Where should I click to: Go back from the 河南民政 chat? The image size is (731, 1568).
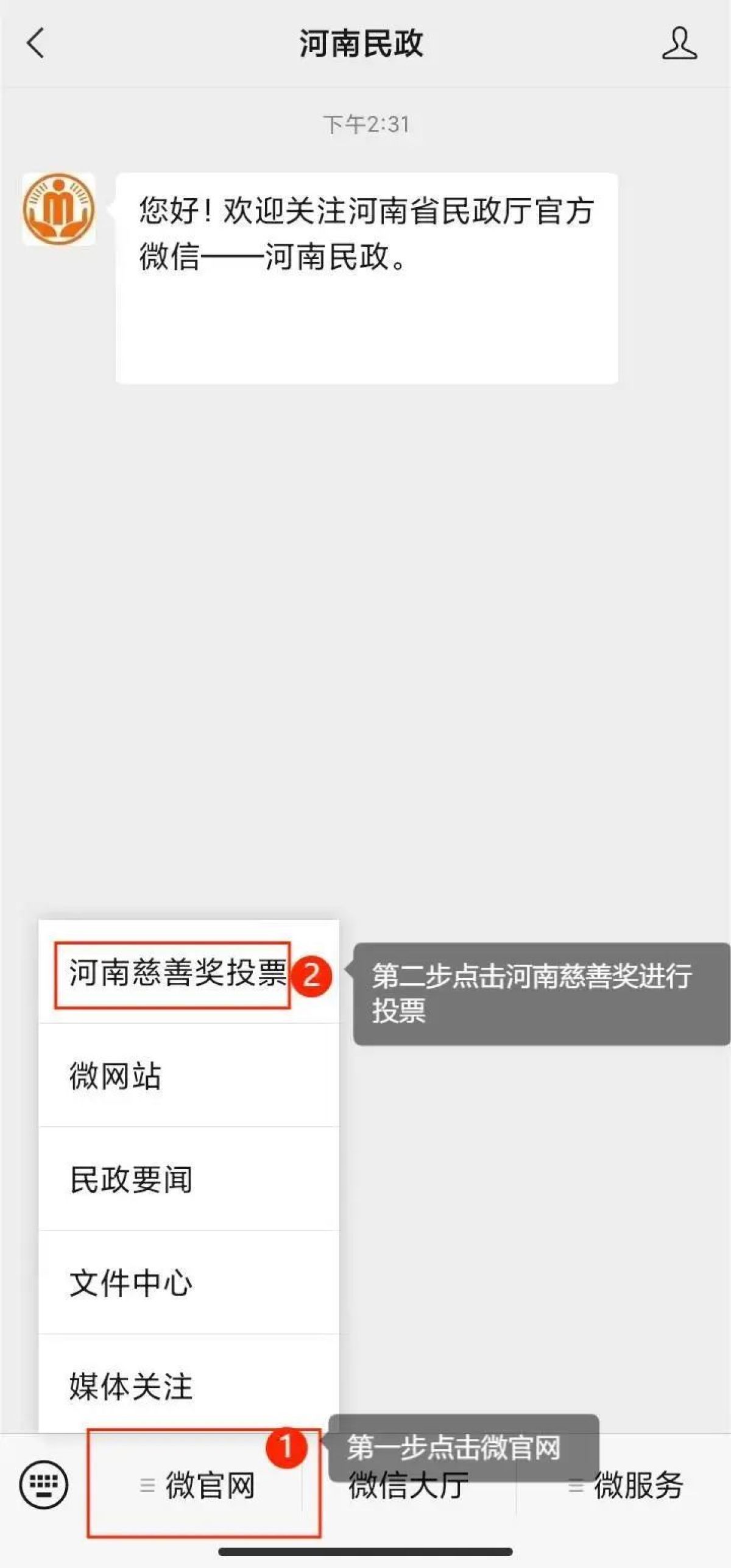tap(36, 44)
